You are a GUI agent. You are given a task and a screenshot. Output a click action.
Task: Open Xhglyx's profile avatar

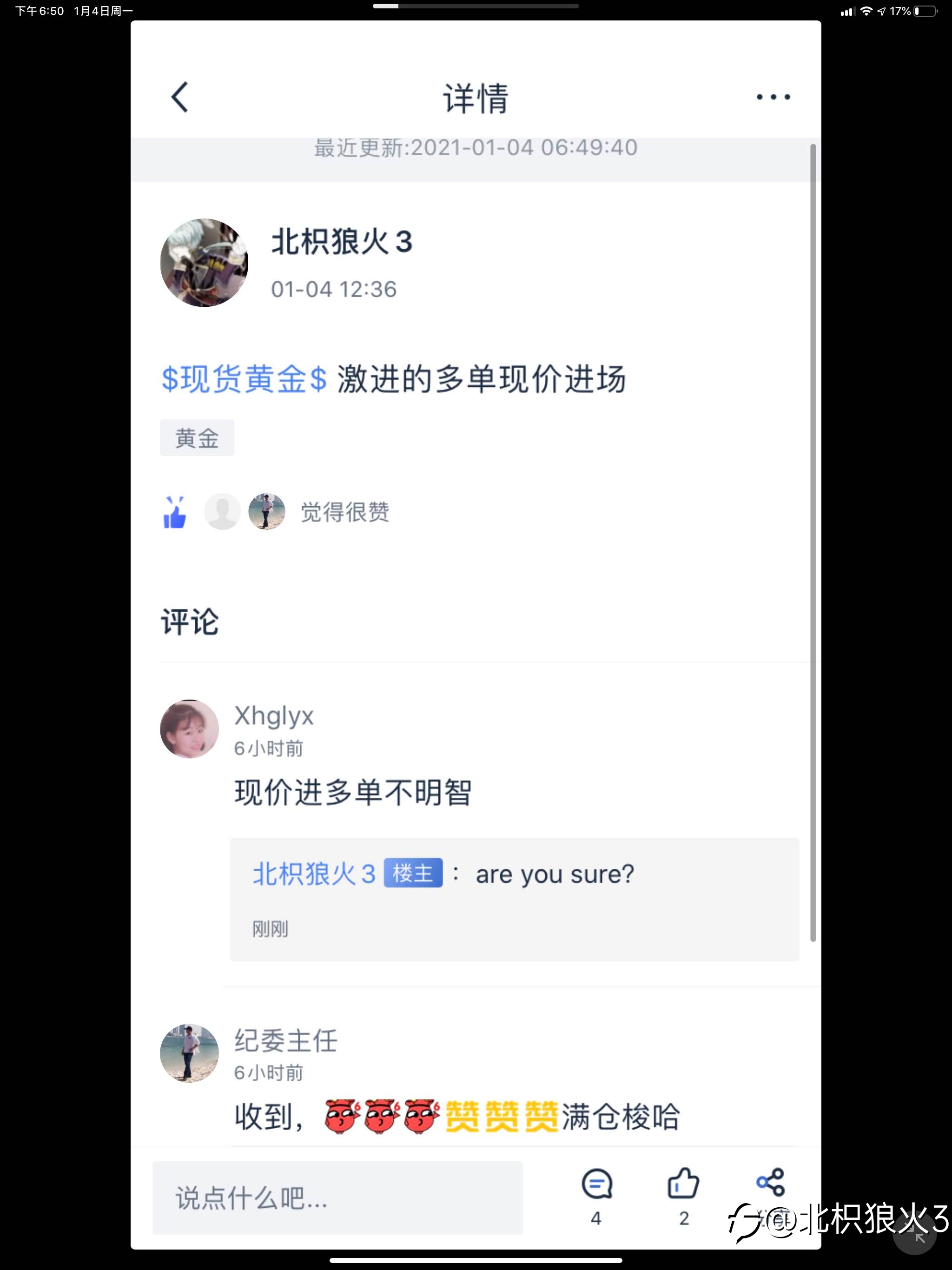[189, 728]
